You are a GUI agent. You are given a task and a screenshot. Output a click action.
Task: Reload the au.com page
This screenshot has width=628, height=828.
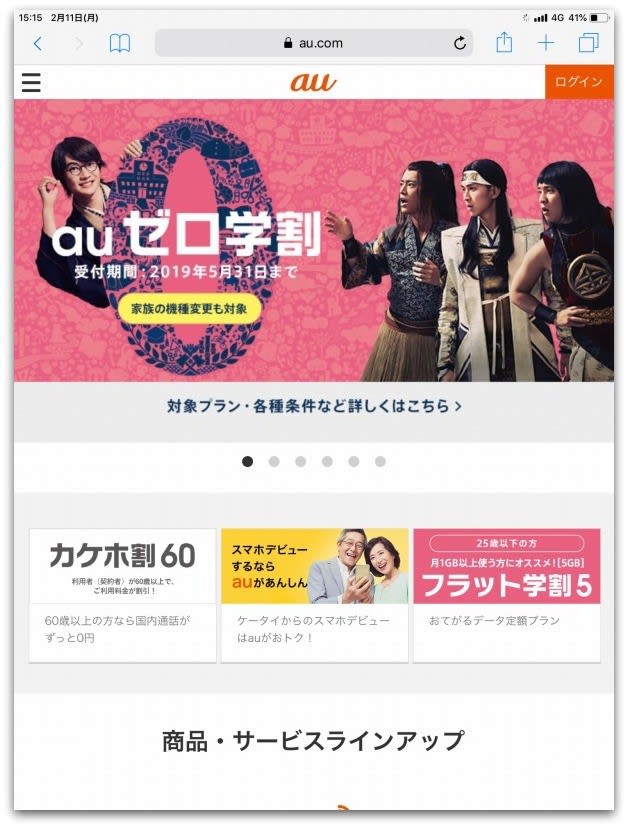coord(460,43)
